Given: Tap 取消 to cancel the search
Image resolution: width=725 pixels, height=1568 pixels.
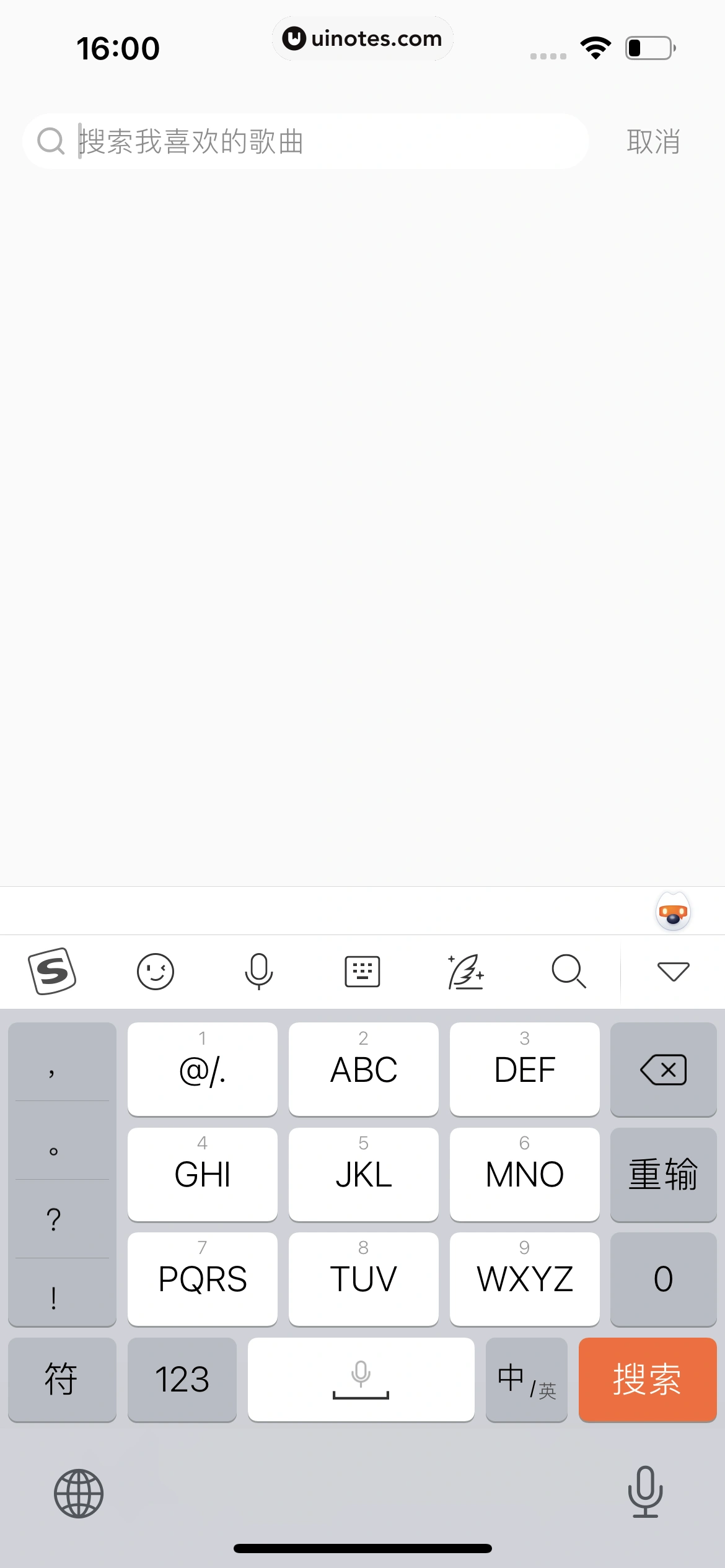Looking at the screenshot, I should tap(653, 141).
